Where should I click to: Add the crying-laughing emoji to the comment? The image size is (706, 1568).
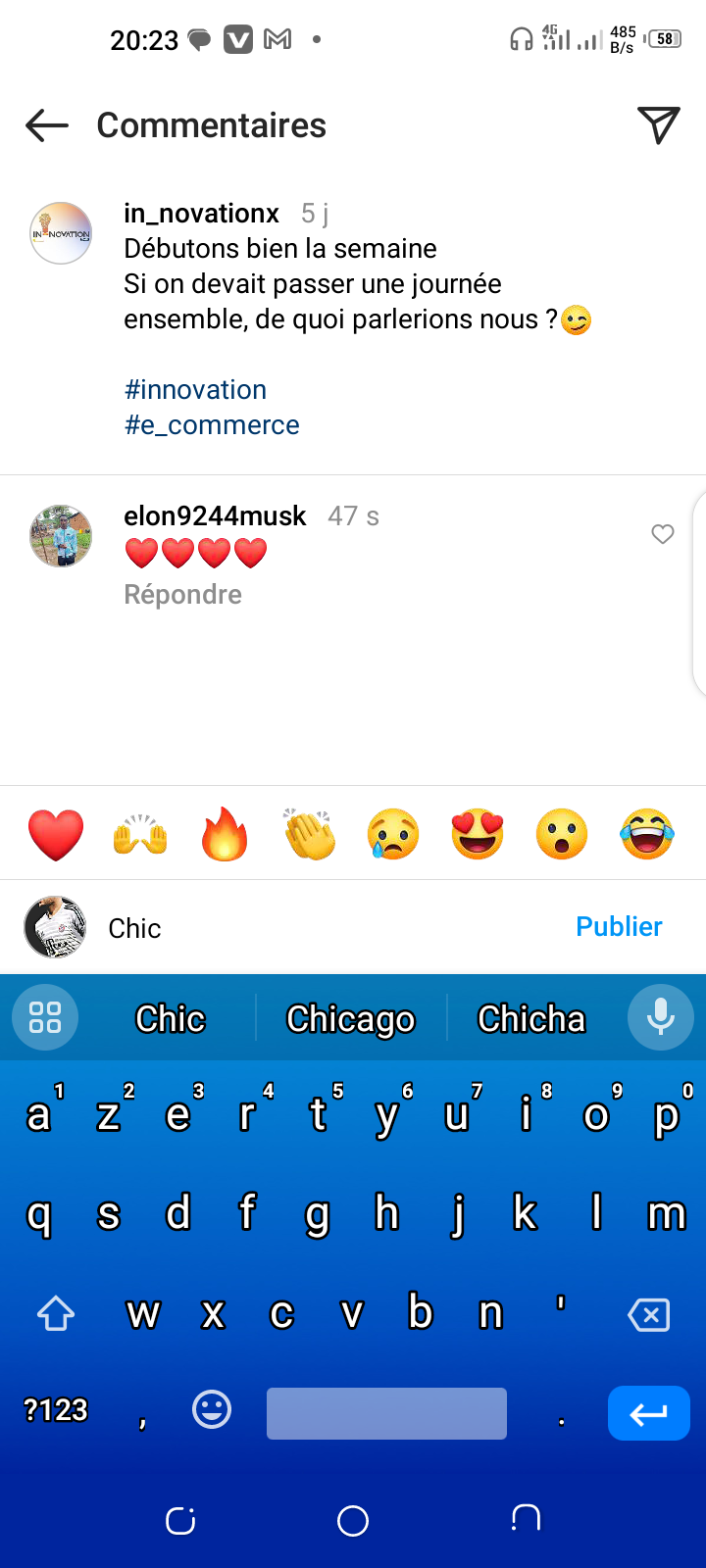[x=647, y=835]
